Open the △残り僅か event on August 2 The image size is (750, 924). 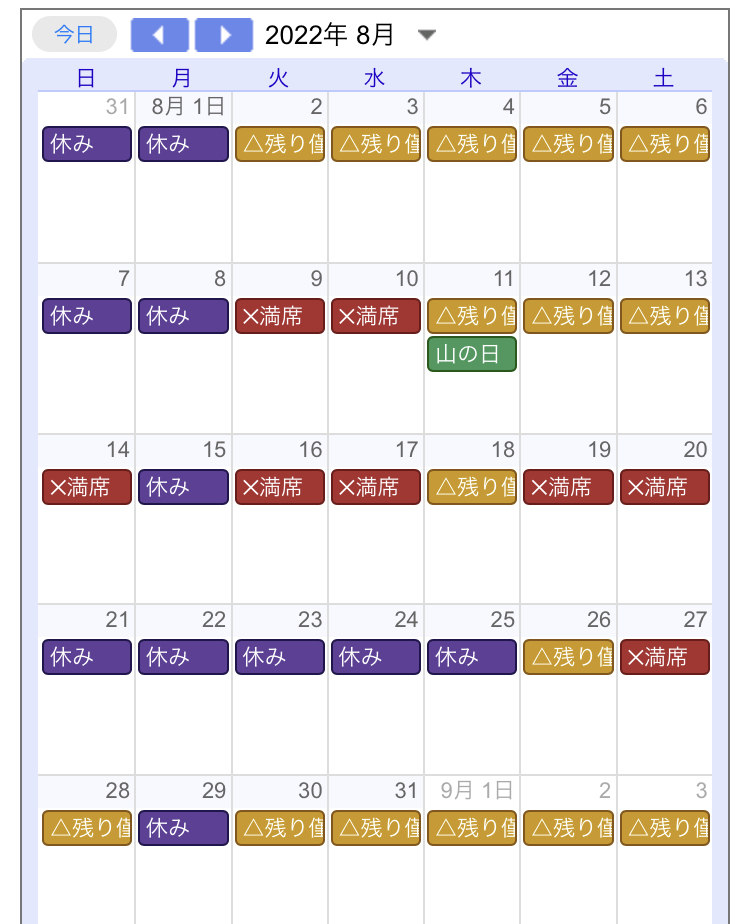tap(280, 144)
